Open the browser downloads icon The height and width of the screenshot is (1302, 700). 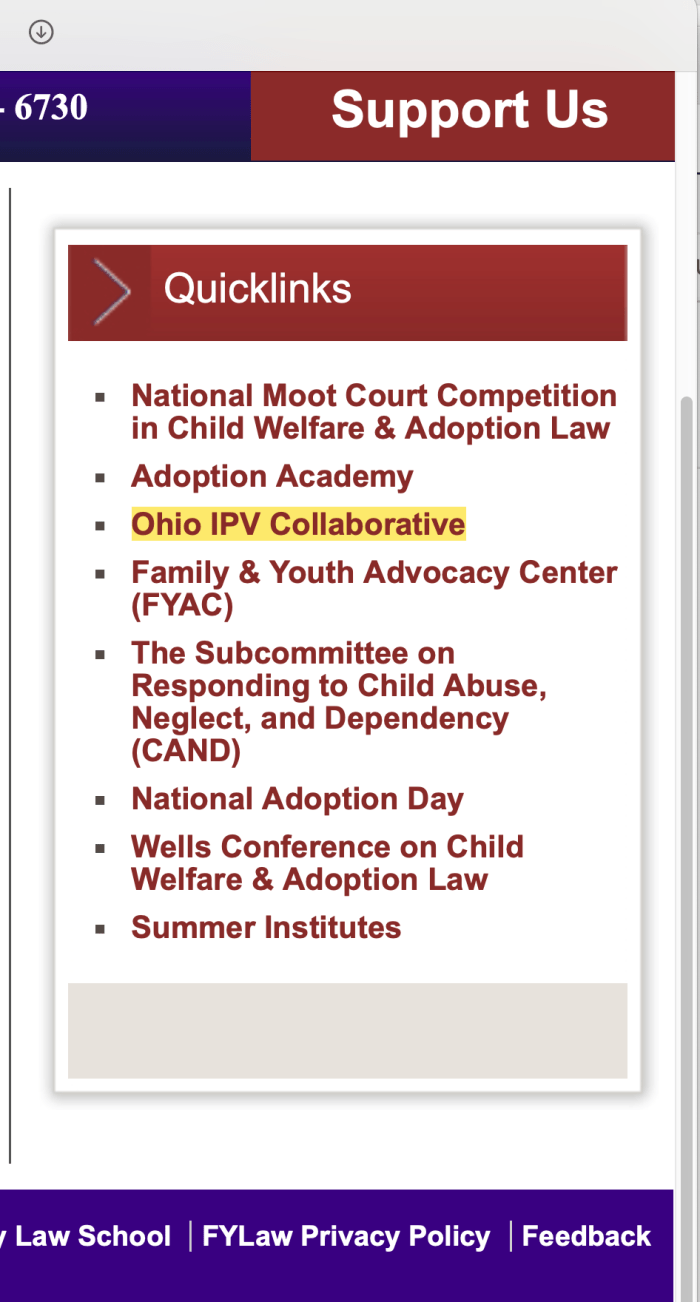click(40, 32)
